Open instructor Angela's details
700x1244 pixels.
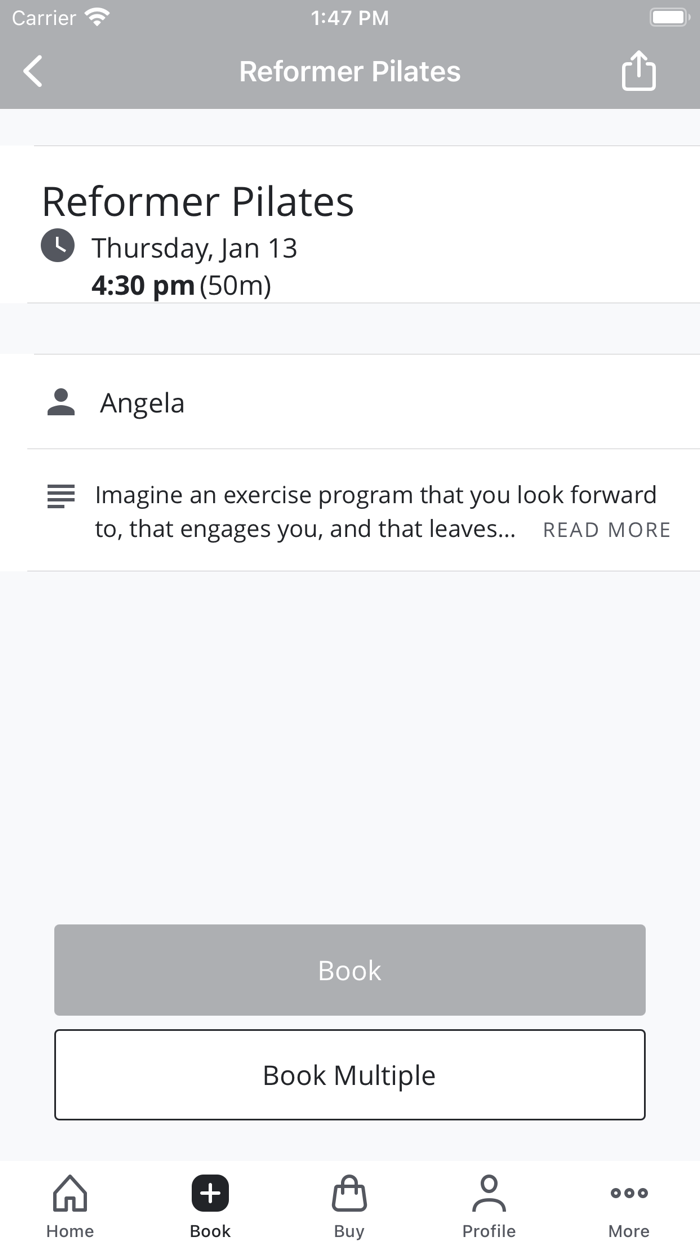[142, 403]
